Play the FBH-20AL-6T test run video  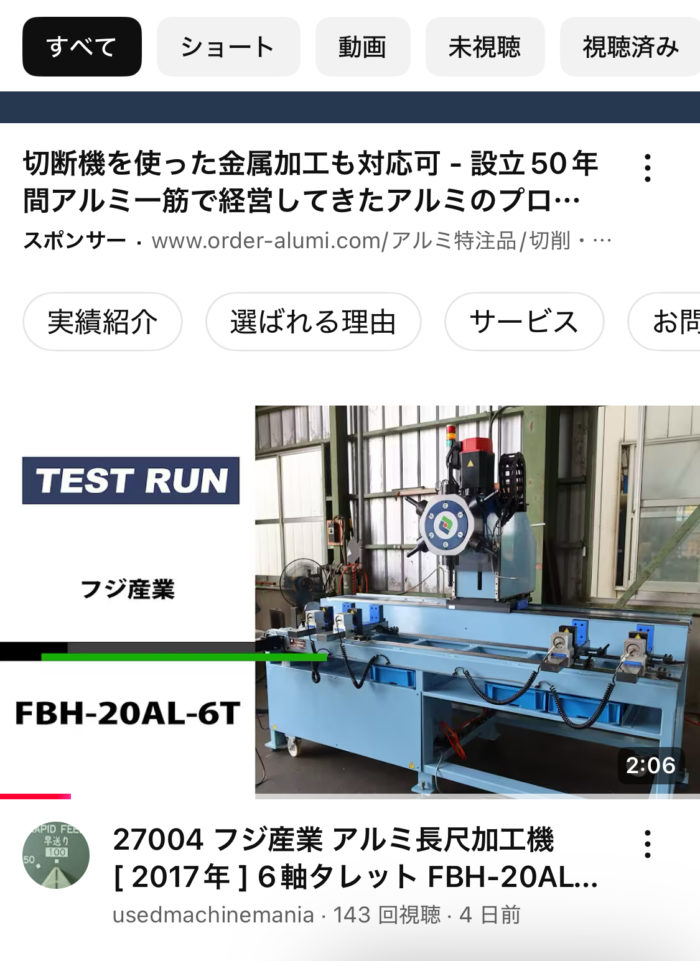pos(350,600)
